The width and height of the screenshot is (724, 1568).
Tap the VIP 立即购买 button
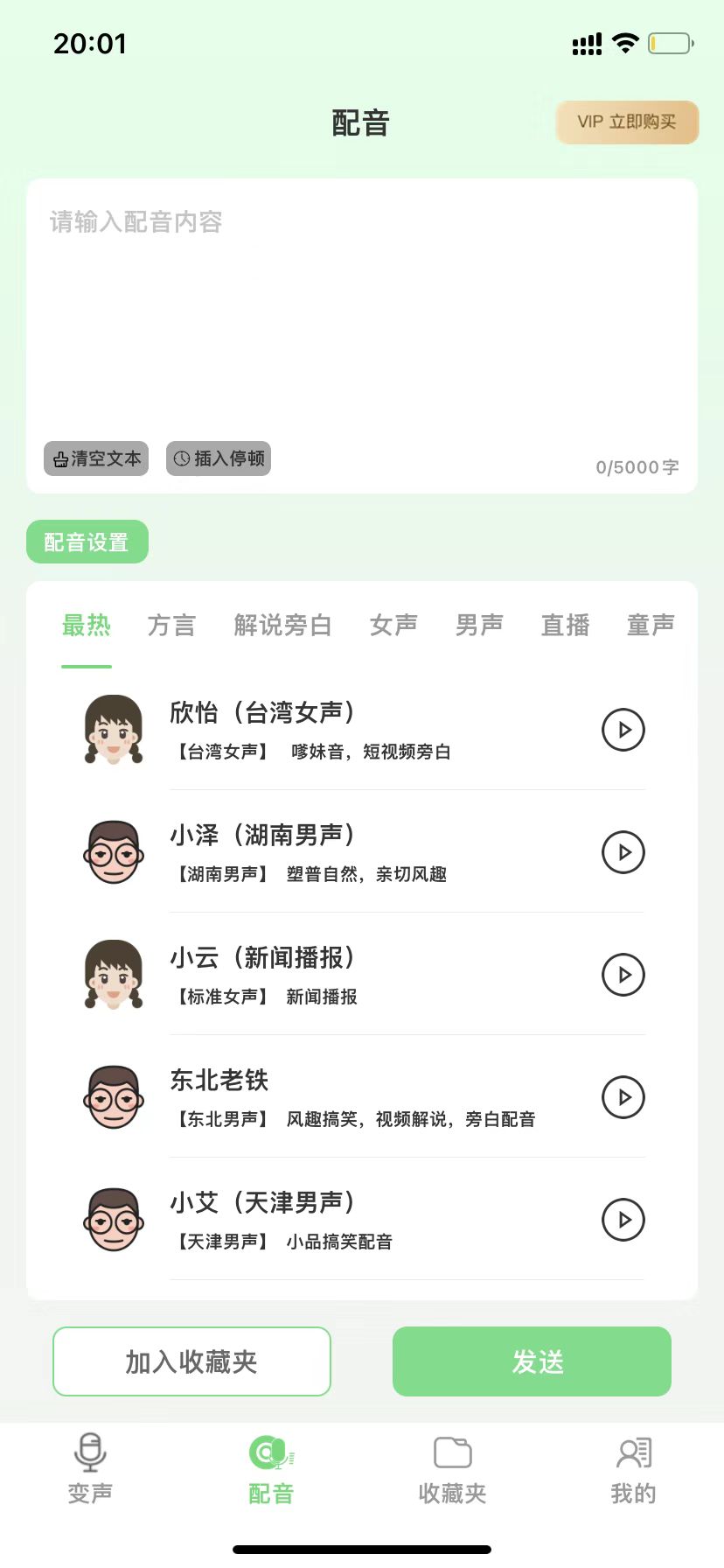coord(627,122)
